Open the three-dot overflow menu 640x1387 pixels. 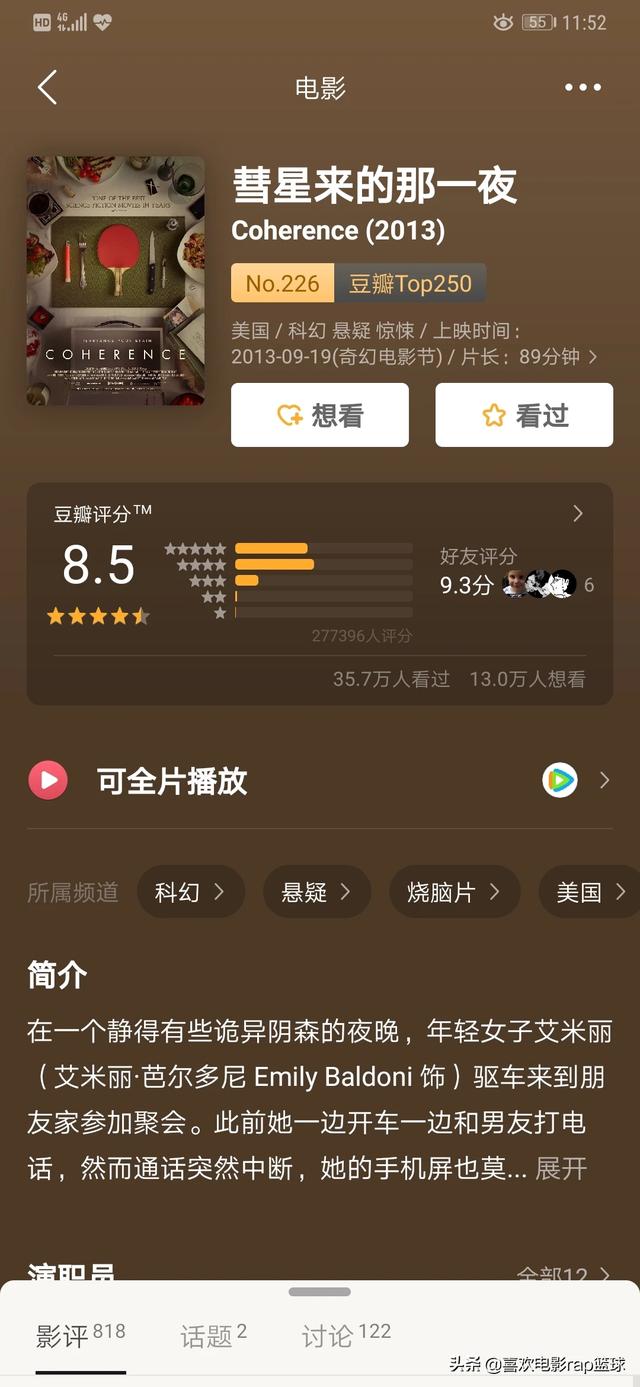pyautogui.click(x=583, y=87)
